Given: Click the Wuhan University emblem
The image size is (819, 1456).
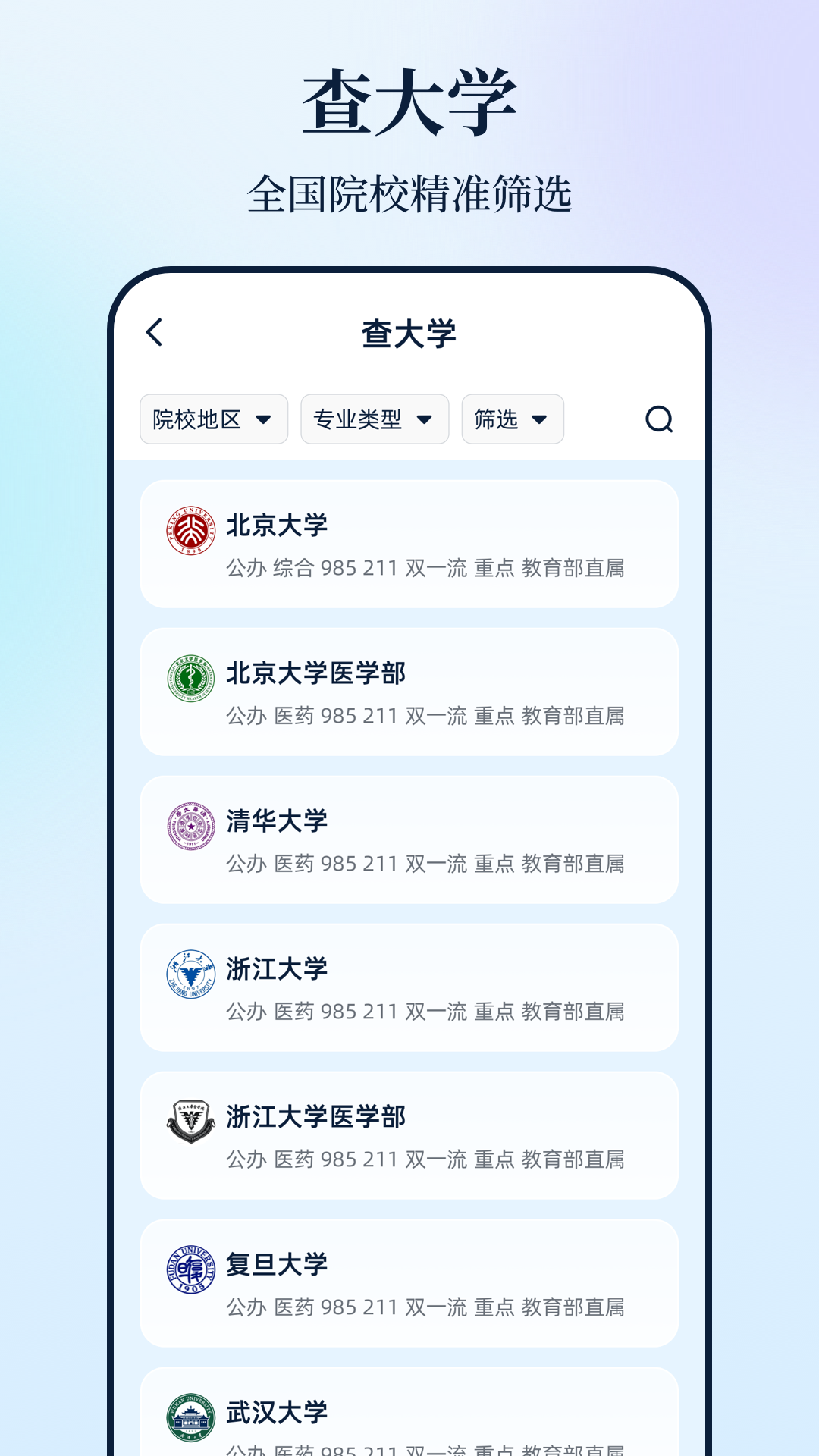Looking at the screenshot, I should click(x=188, y=1412).
